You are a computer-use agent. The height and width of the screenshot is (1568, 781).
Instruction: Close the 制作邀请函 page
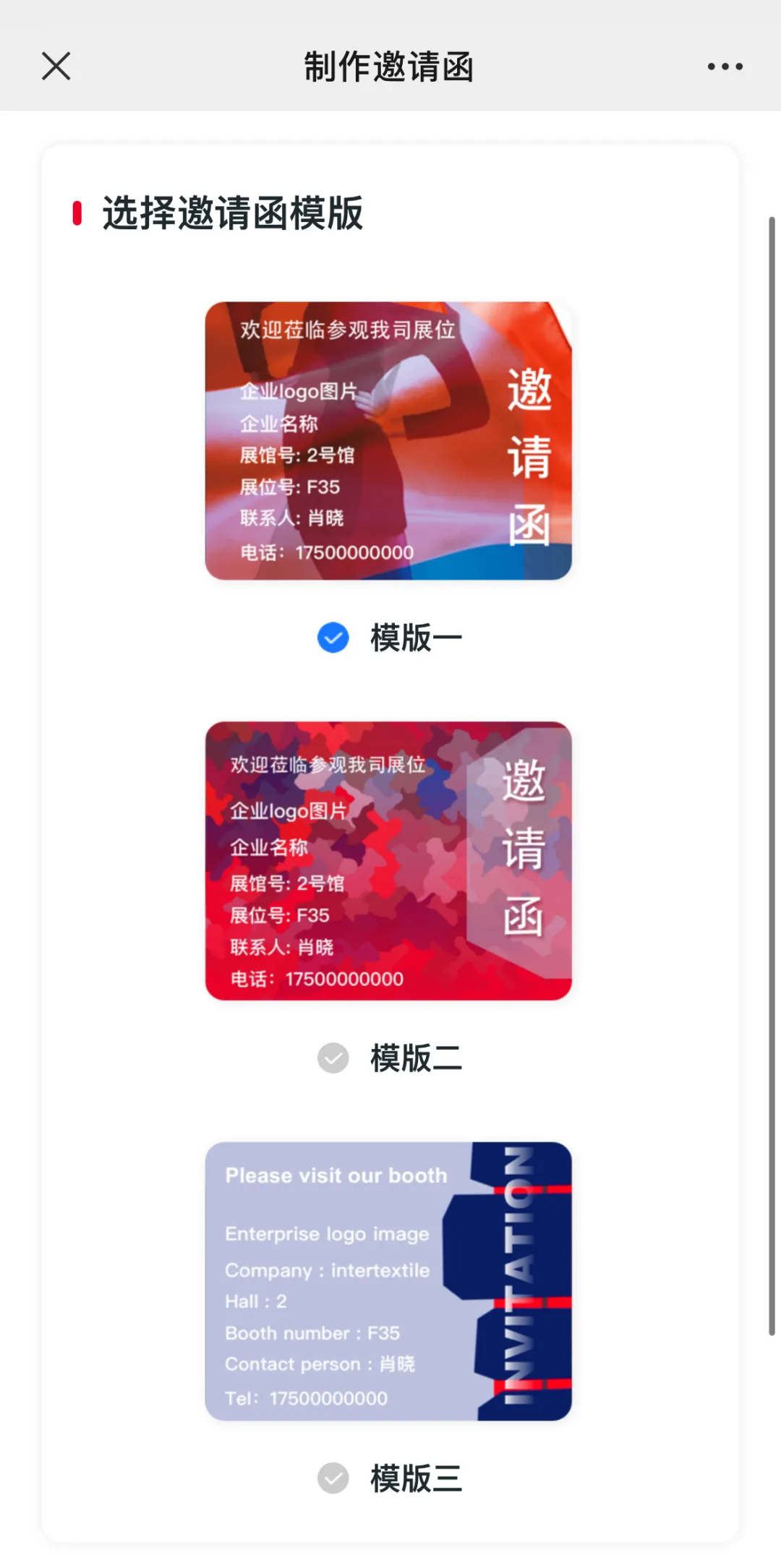click(56, 67)
